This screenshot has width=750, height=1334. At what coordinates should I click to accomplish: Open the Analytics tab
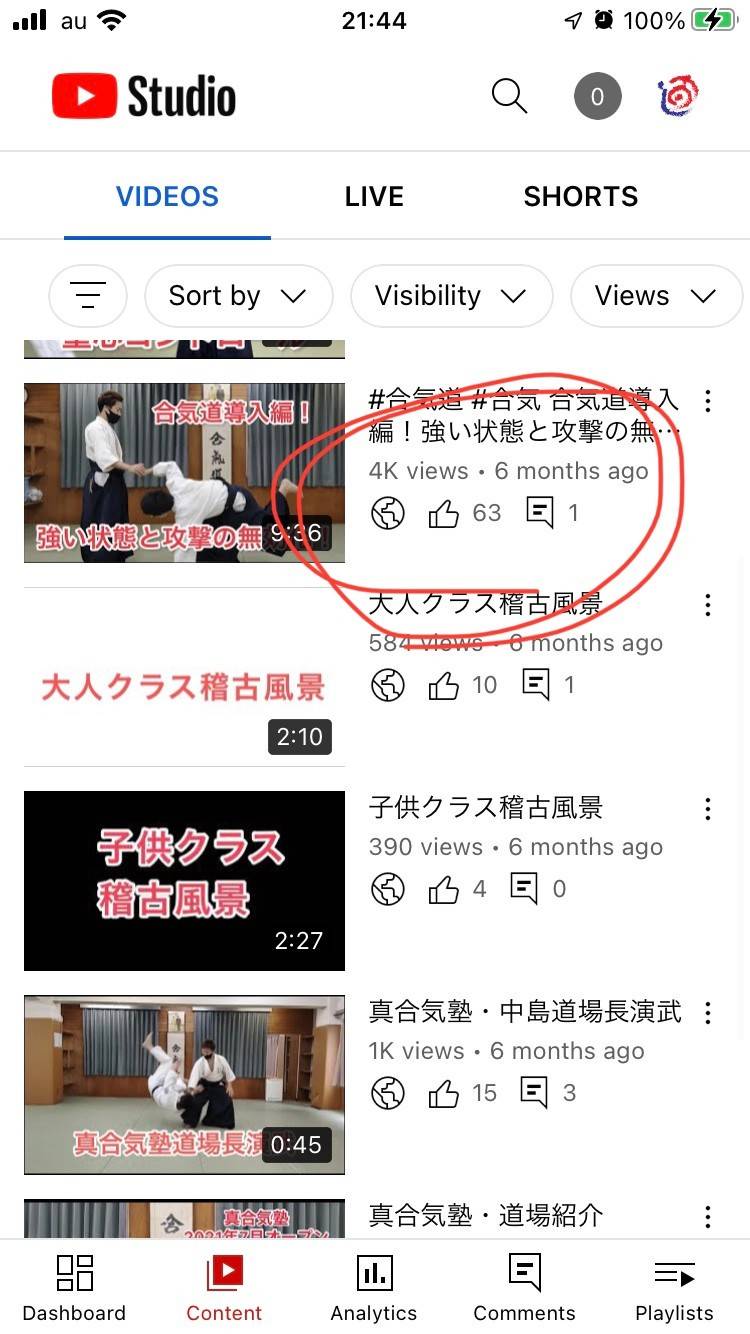[374, 1288]
